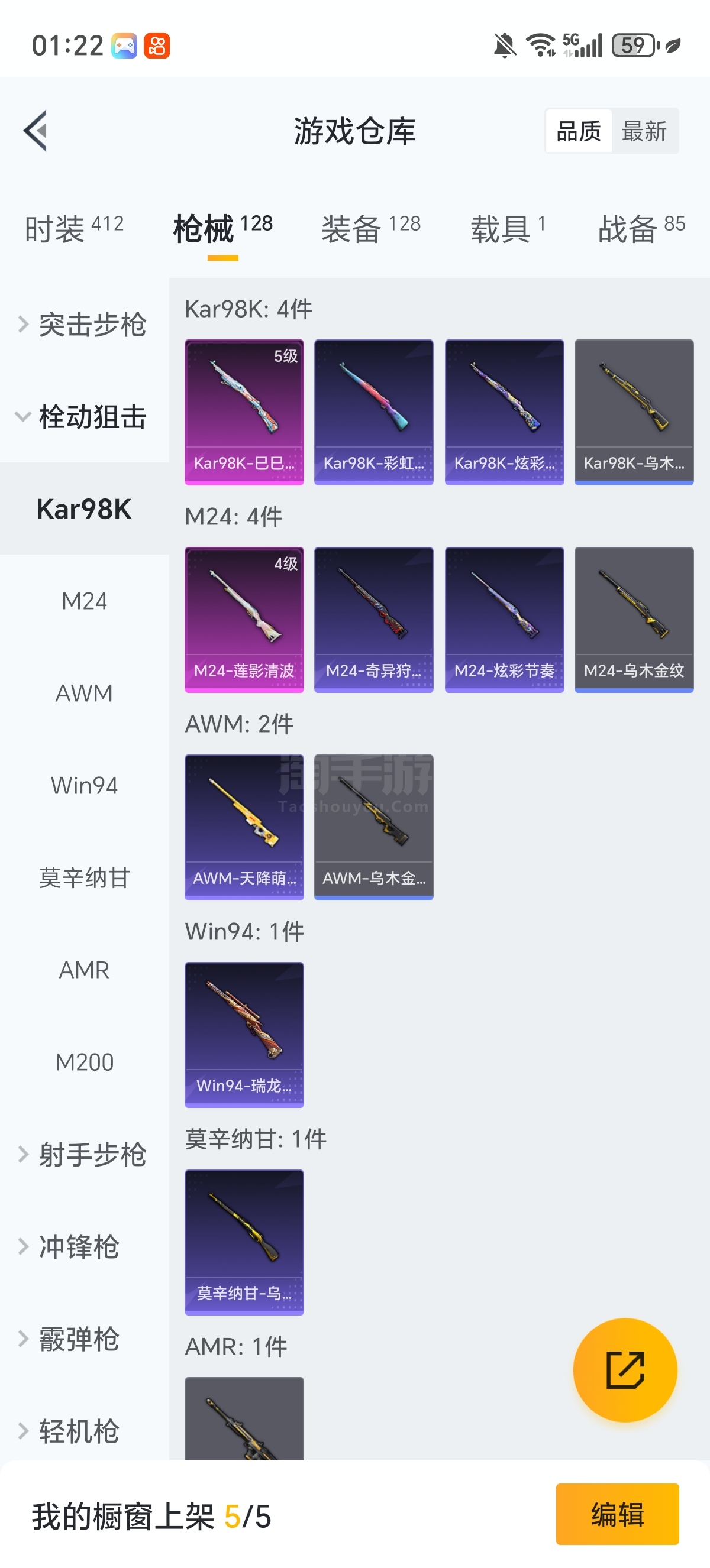View the AWM-天降萌 skin card
This screenshot has height=1568, width=710.
[x=244, y=827]
